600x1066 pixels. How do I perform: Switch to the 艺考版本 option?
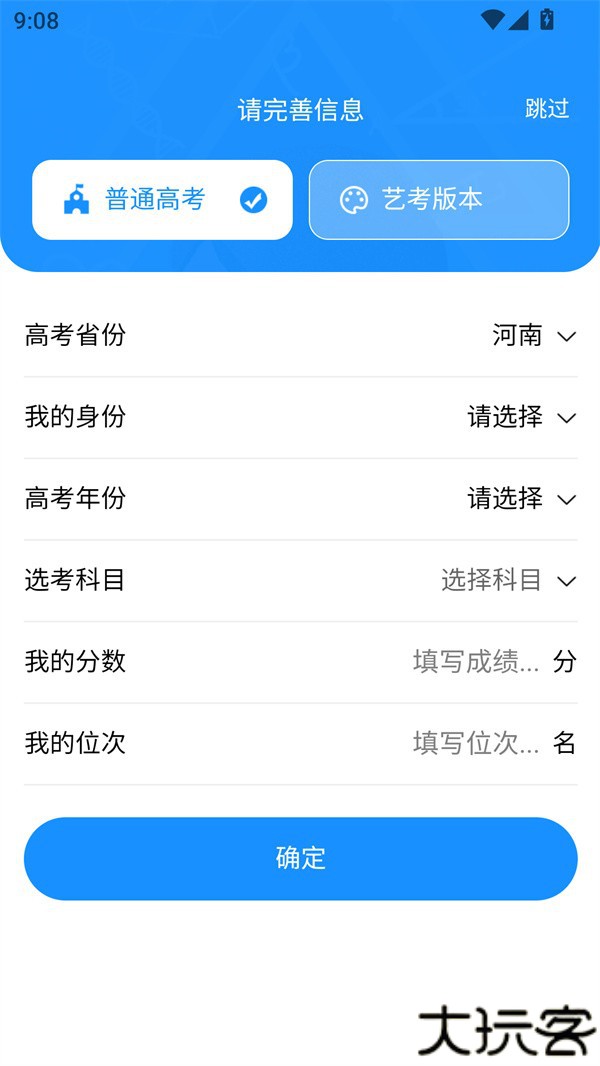438,200
